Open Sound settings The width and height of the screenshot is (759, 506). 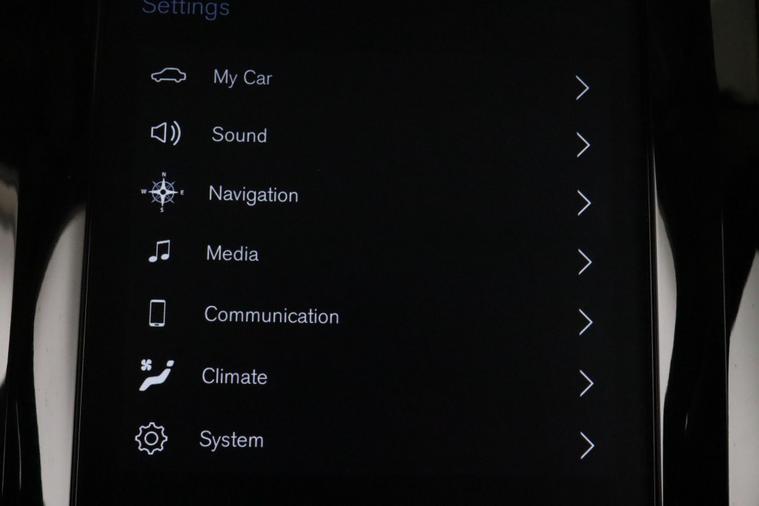(x=239, y=135)
